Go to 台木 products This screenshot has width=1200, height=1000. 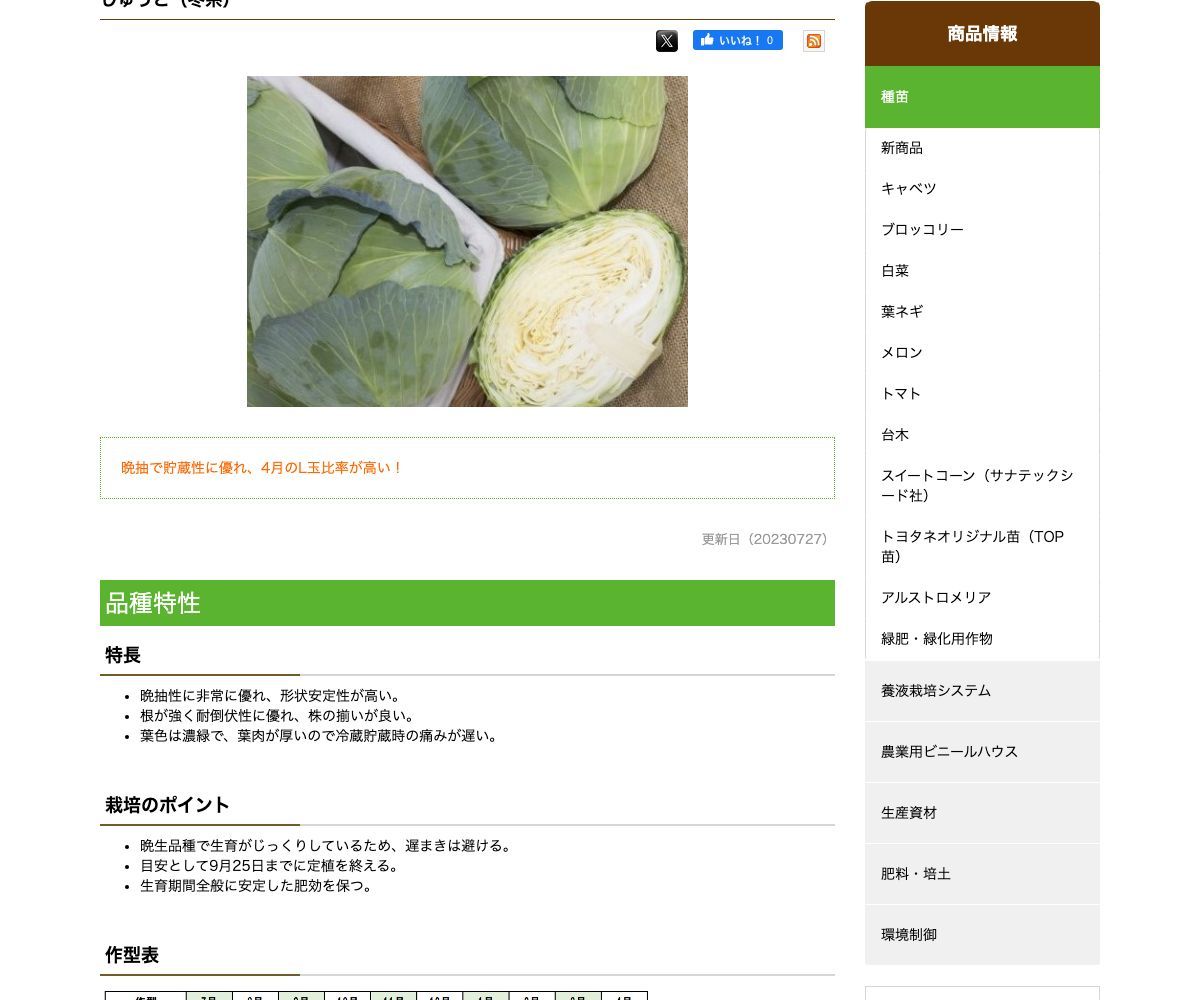click(895, 435)
